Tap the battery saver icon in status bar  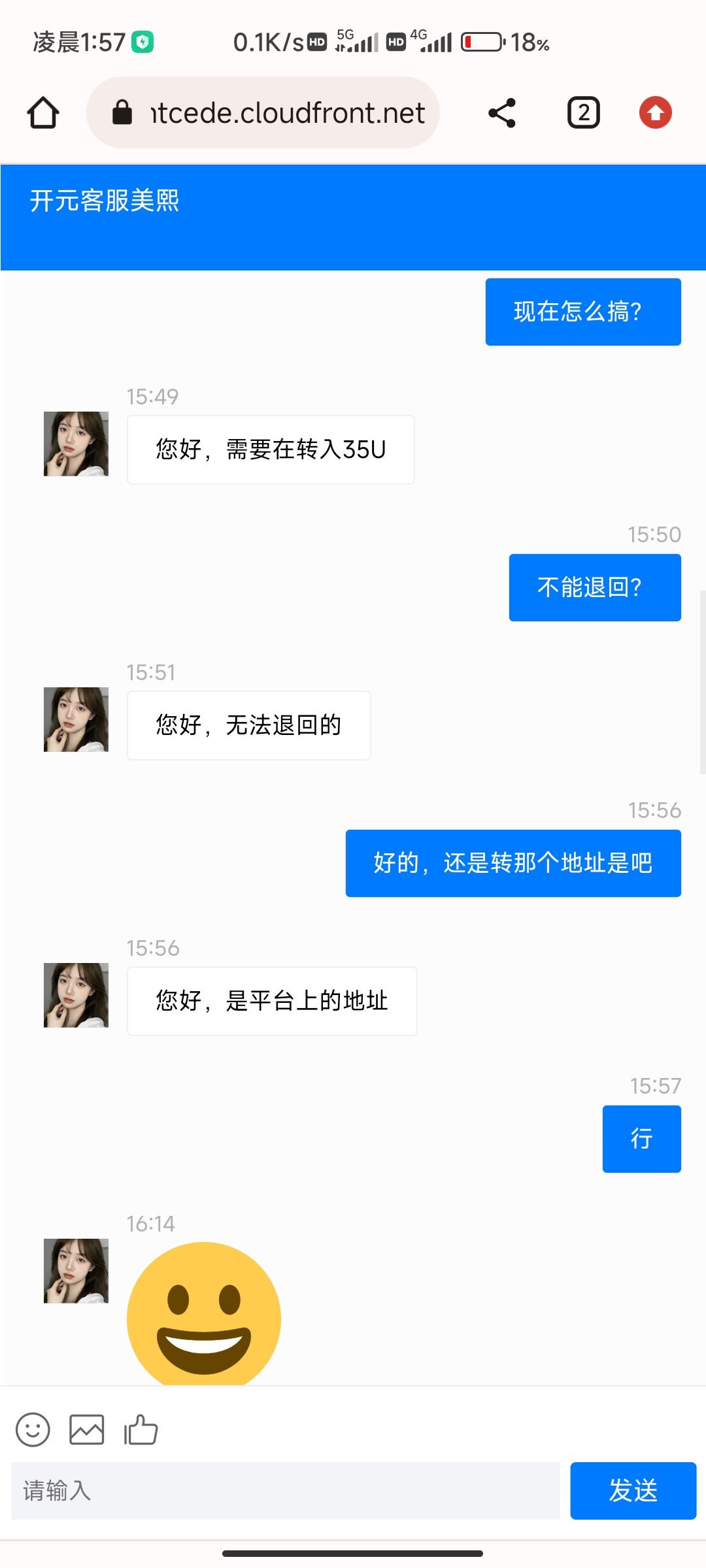pos(143,41)
